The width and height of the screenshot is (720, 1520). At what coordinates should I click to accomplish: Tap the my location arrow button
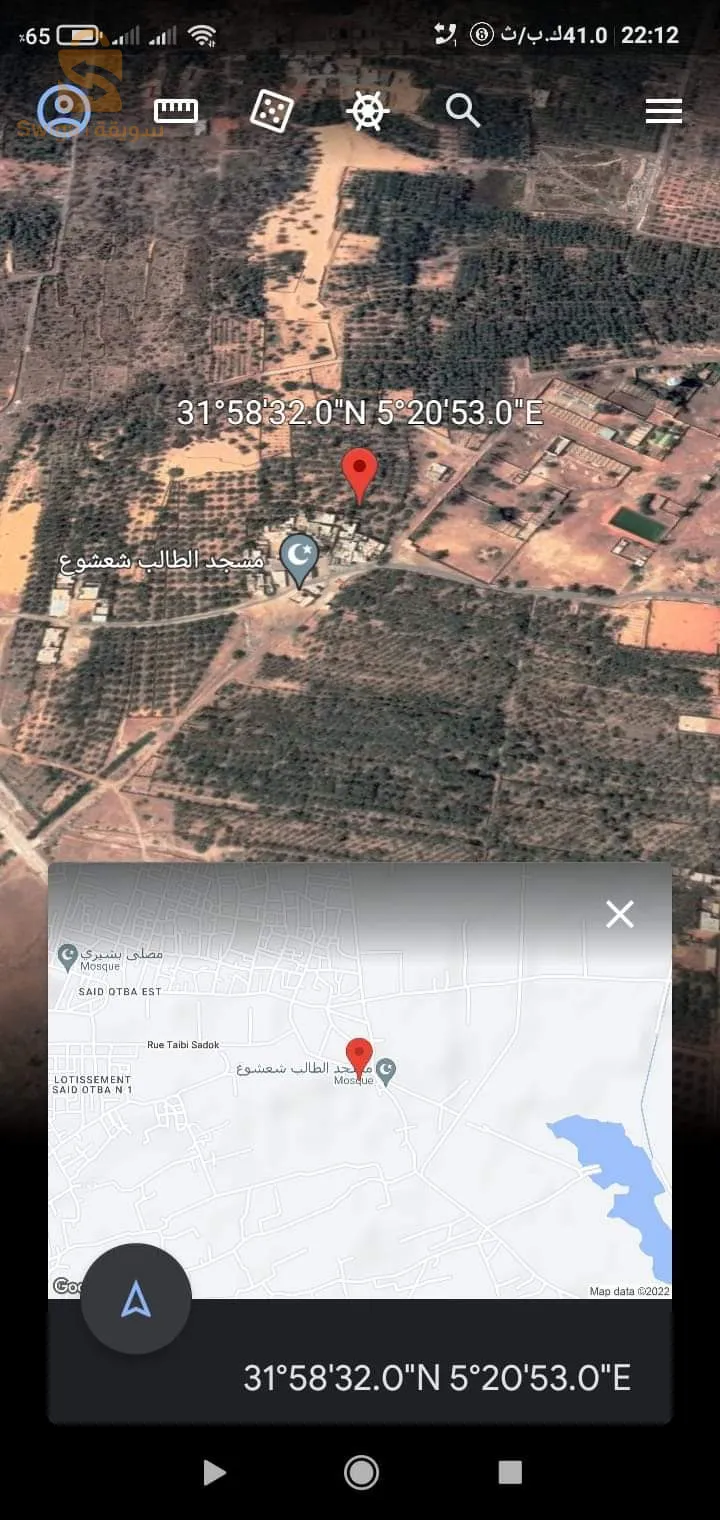pos(136,1299)
